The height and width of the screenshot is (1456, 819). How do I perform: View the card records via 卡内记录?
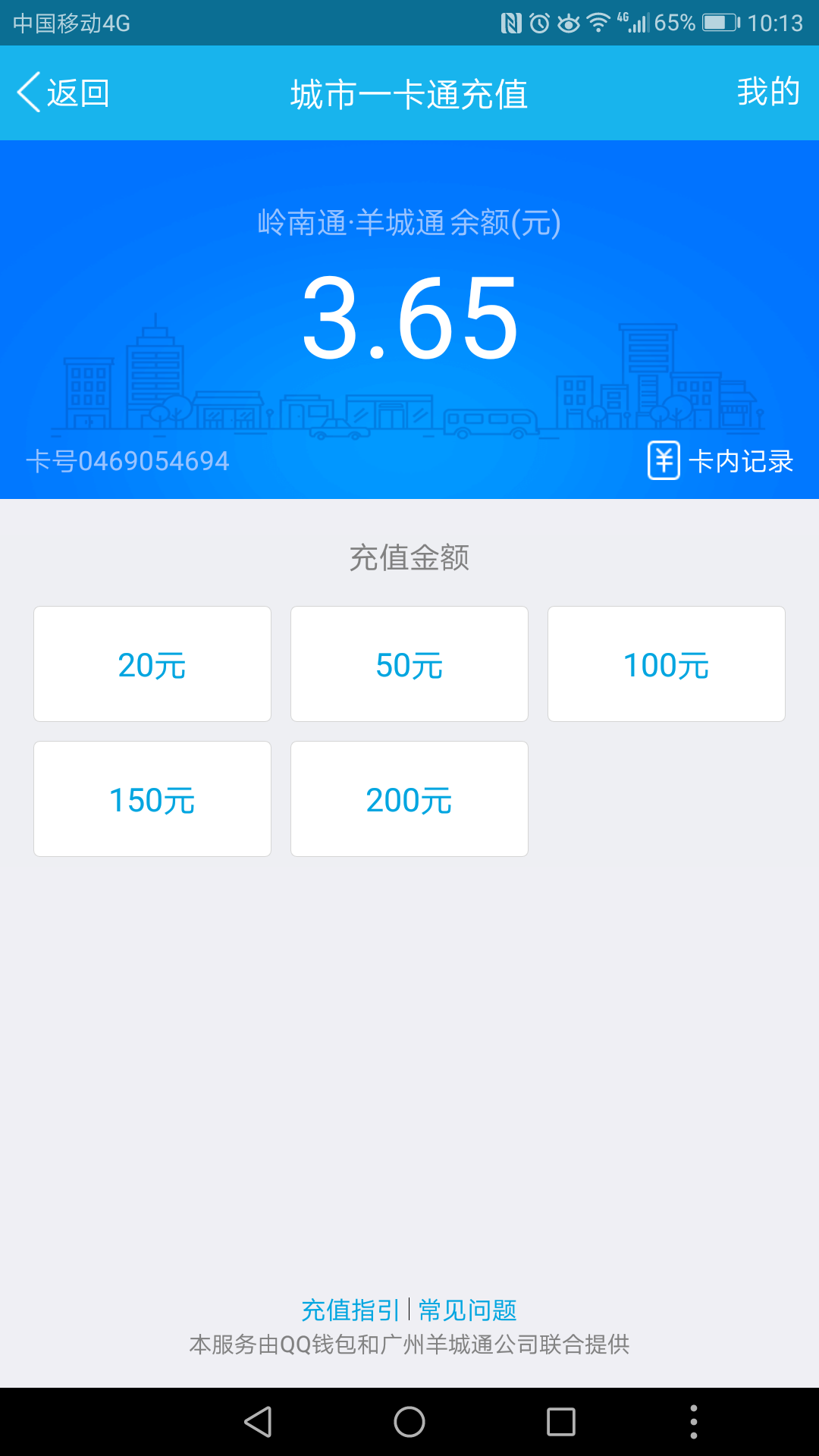click(720, 461)
